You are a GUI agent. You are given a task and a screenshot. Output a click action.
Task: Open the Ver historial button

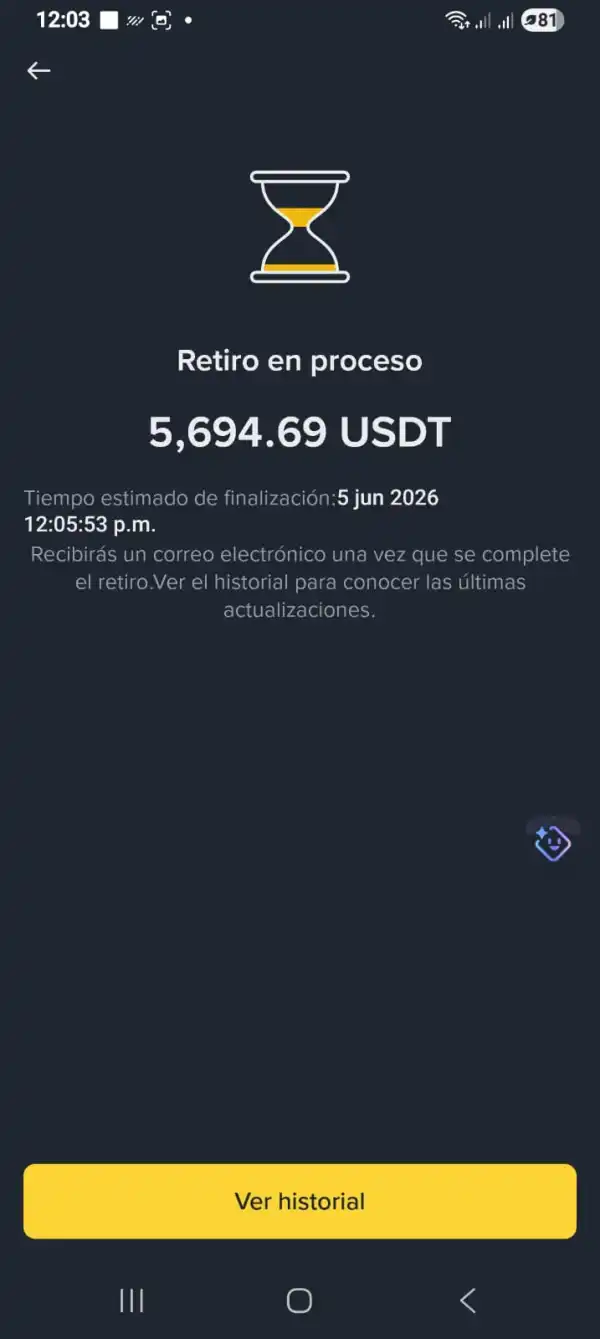[x=300, y=1201]
